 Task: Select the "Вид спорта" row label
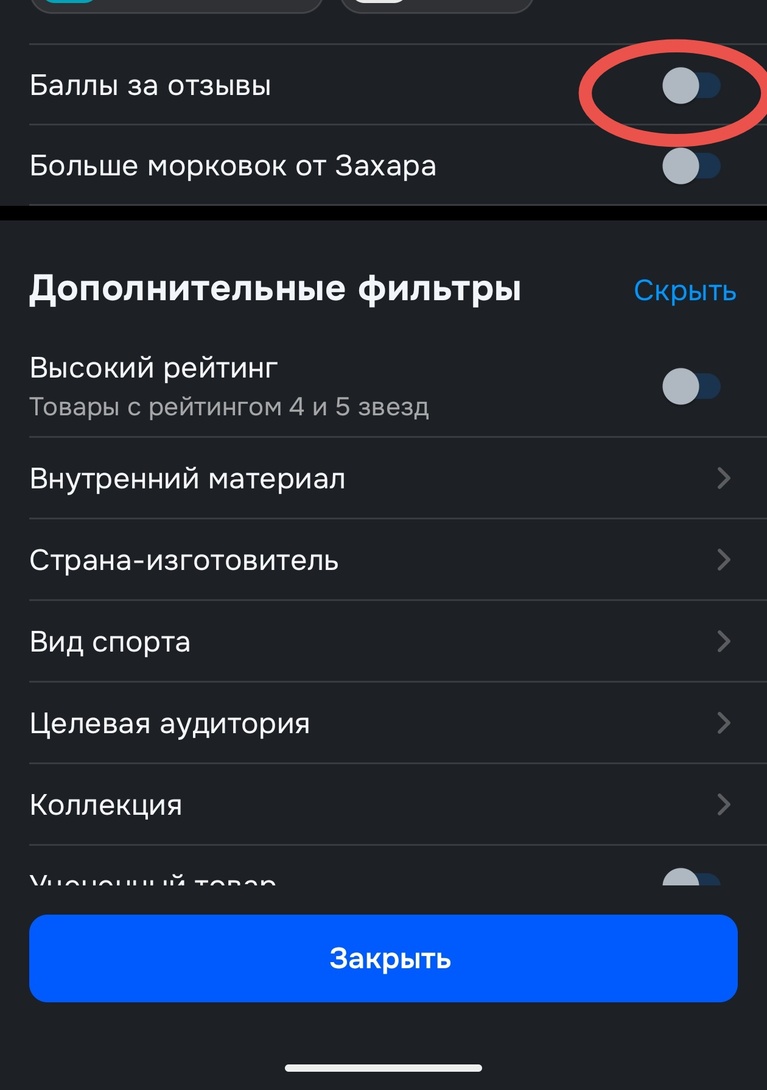(x=110, y=641)
